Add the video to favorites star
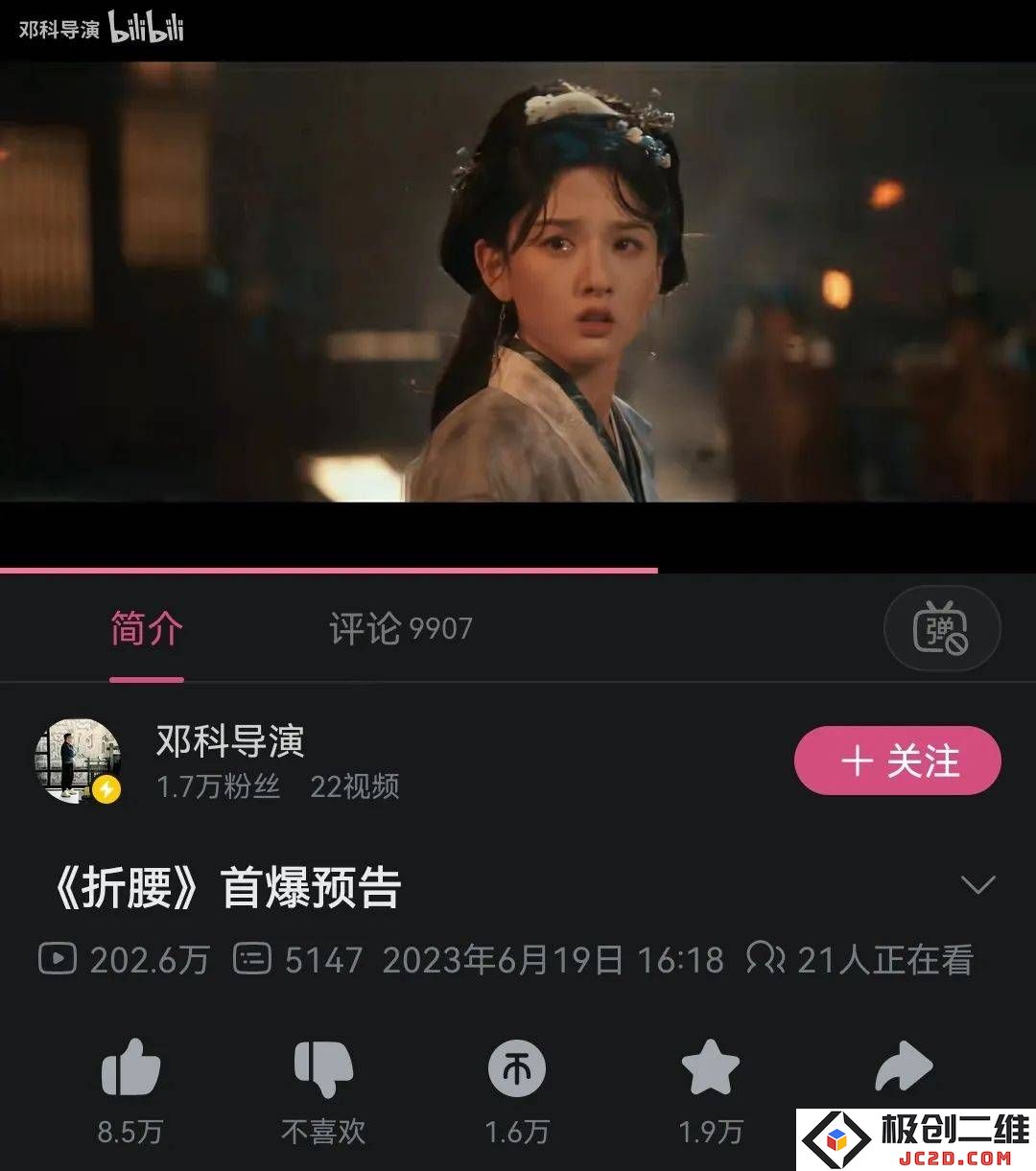 point(710,1068)
